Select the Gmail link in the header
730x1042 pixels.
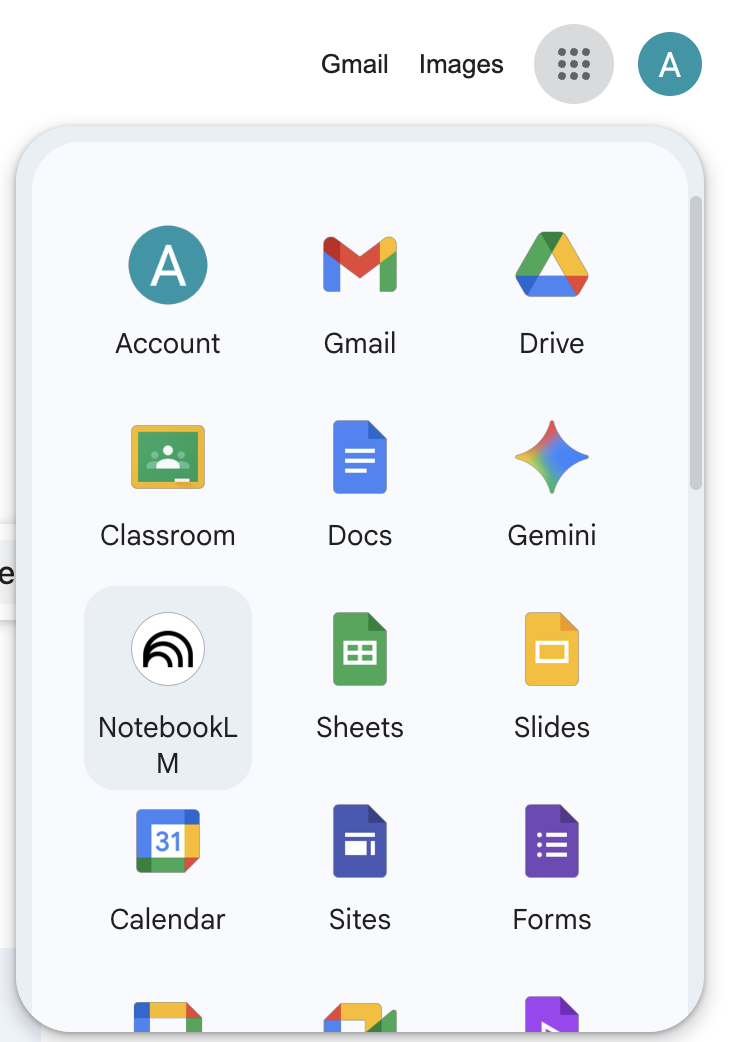[x=354, y=64]
